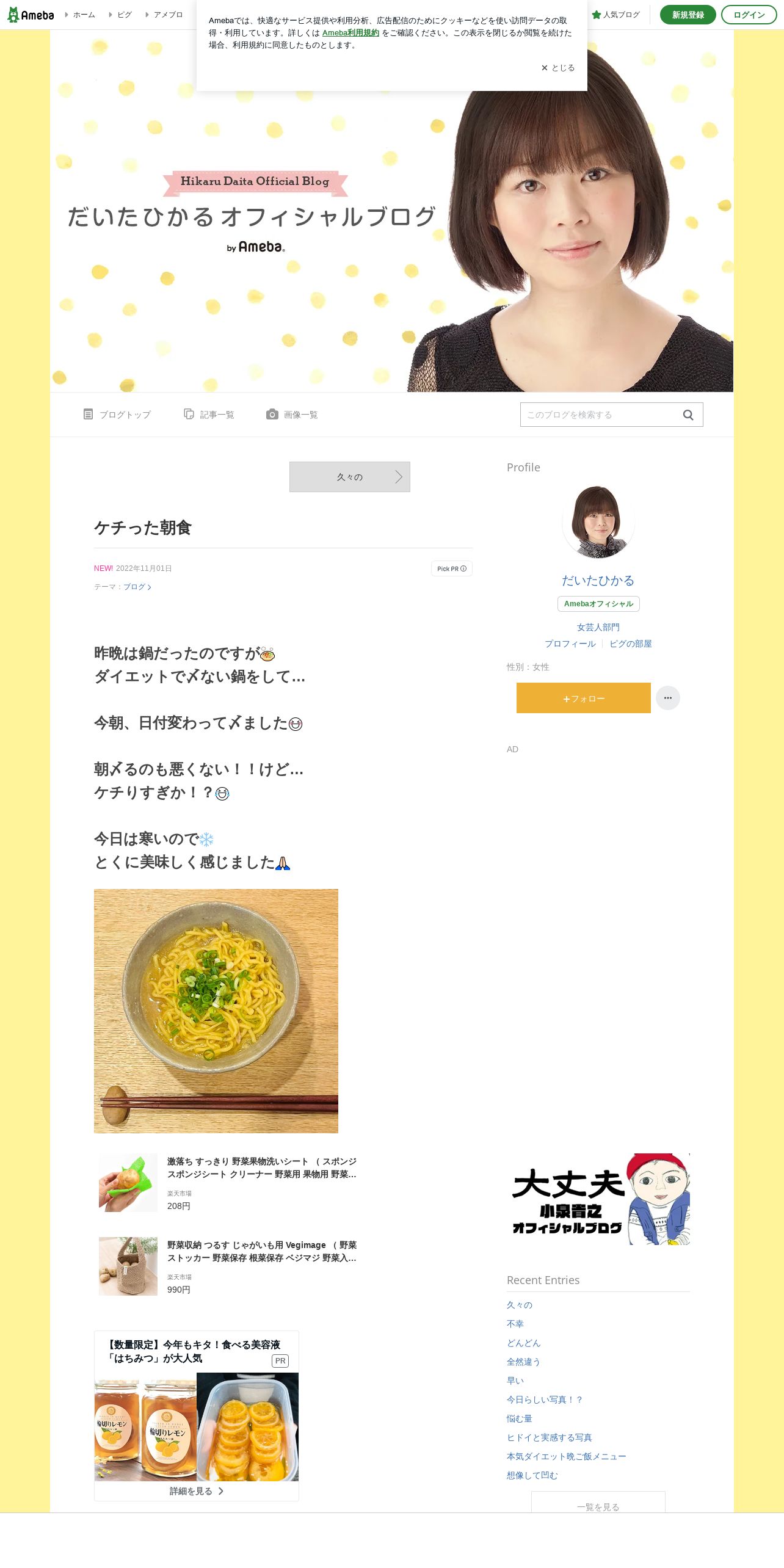Go to ブログトップ
Image resolution: width=784 pixels, height=1568 pixels.
(117, 415)
